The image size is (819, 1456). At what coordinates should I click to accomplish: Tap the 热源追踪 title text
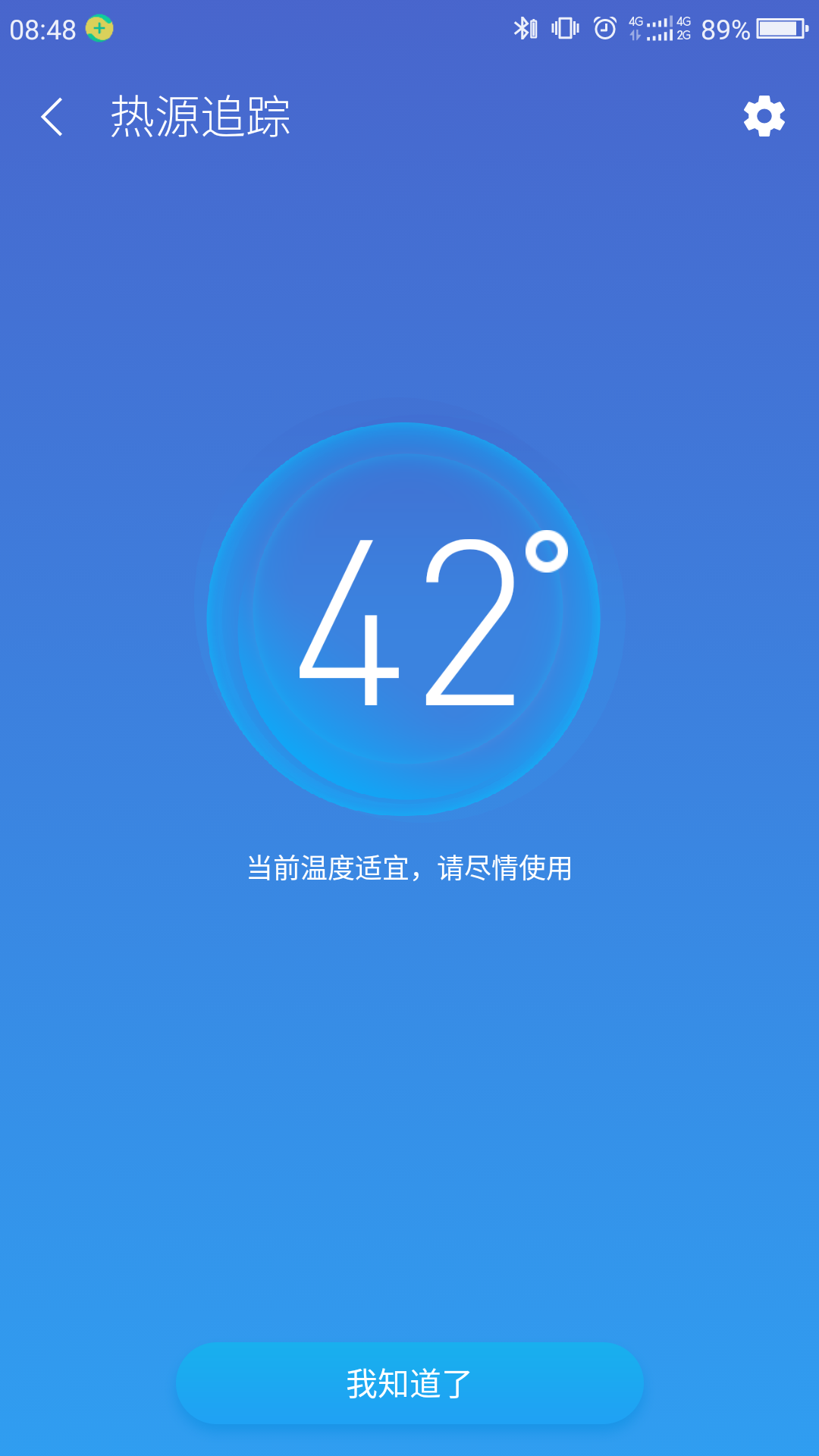pos(201,115)
